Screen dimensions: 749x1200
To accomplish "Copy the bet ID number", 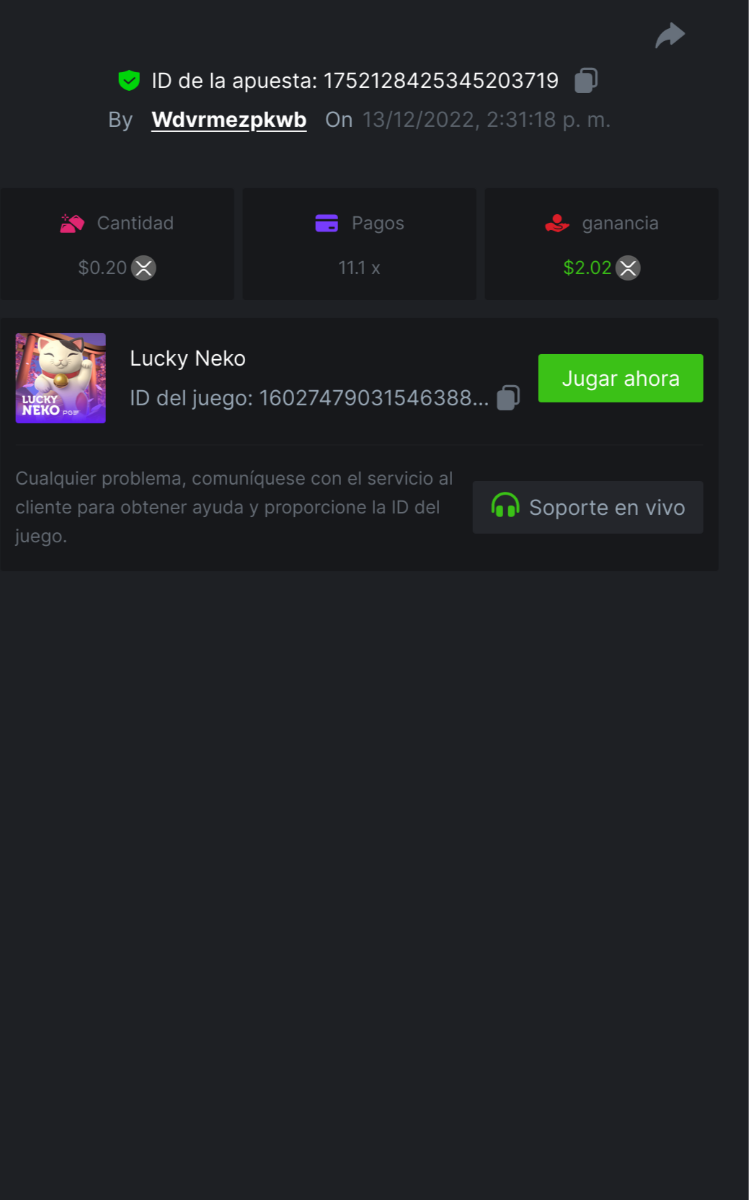I will [586, 81].
